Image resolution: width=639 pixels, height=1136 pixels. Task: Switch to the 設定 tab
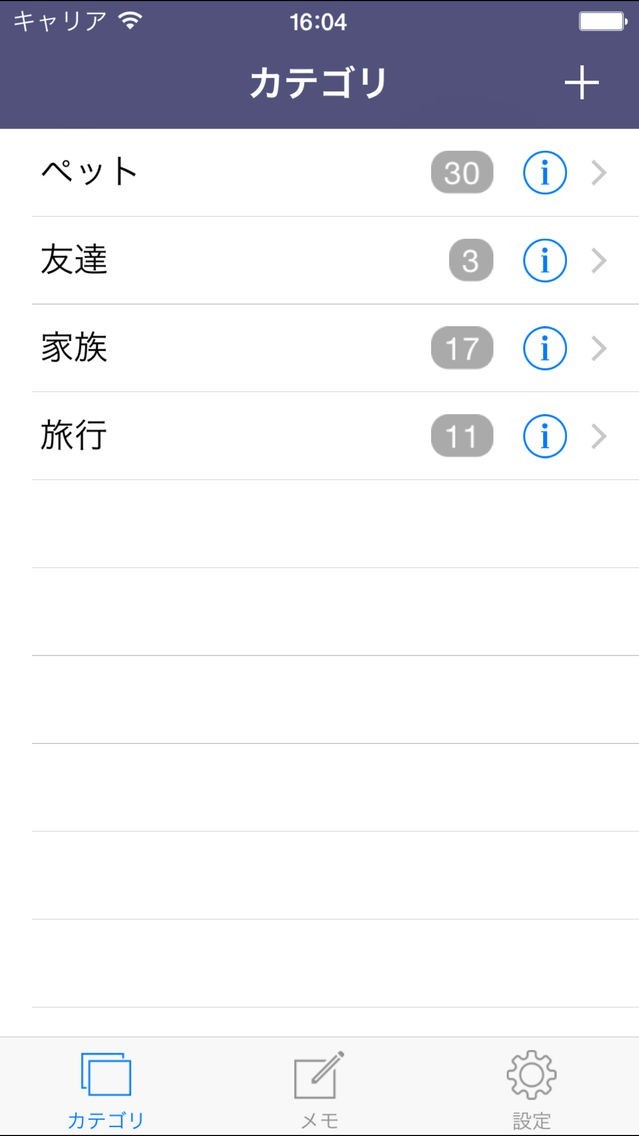pos(531,1088)
